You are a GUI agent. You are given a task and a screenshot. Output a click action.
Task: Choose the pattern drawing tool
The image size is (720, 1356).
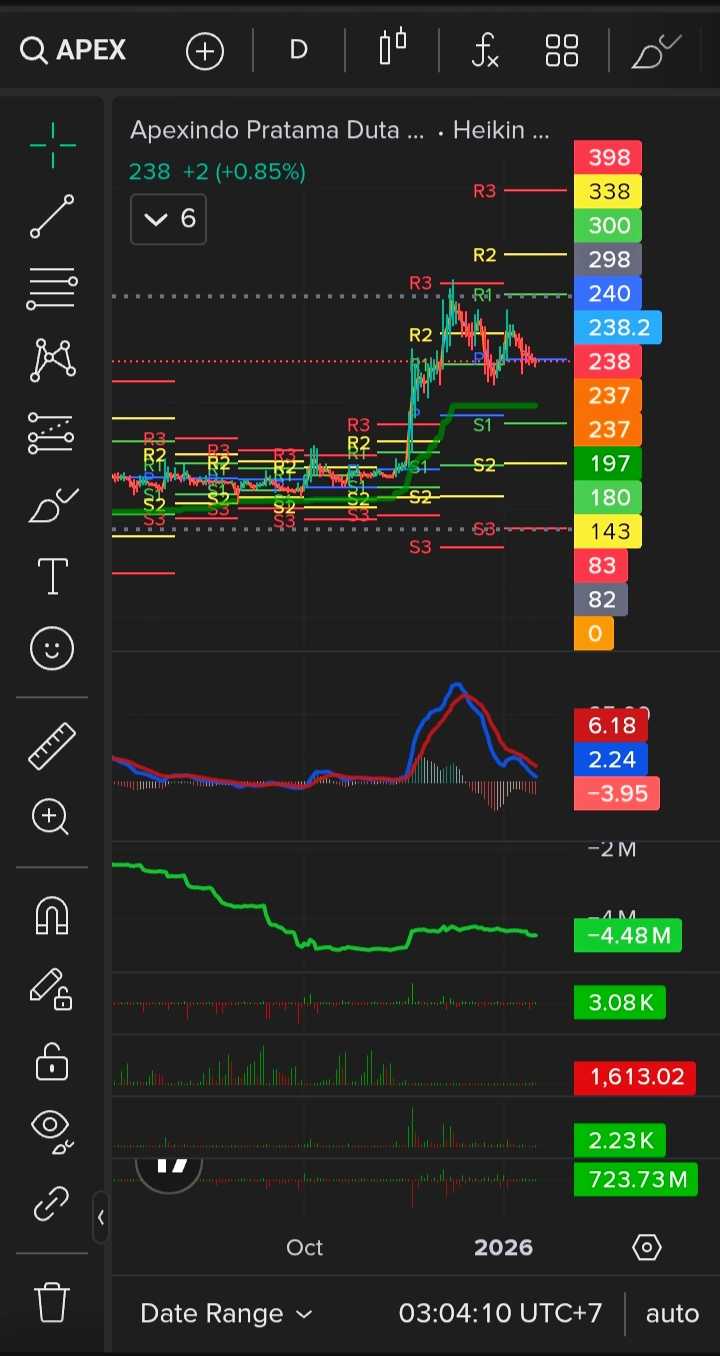coord(52,360)
